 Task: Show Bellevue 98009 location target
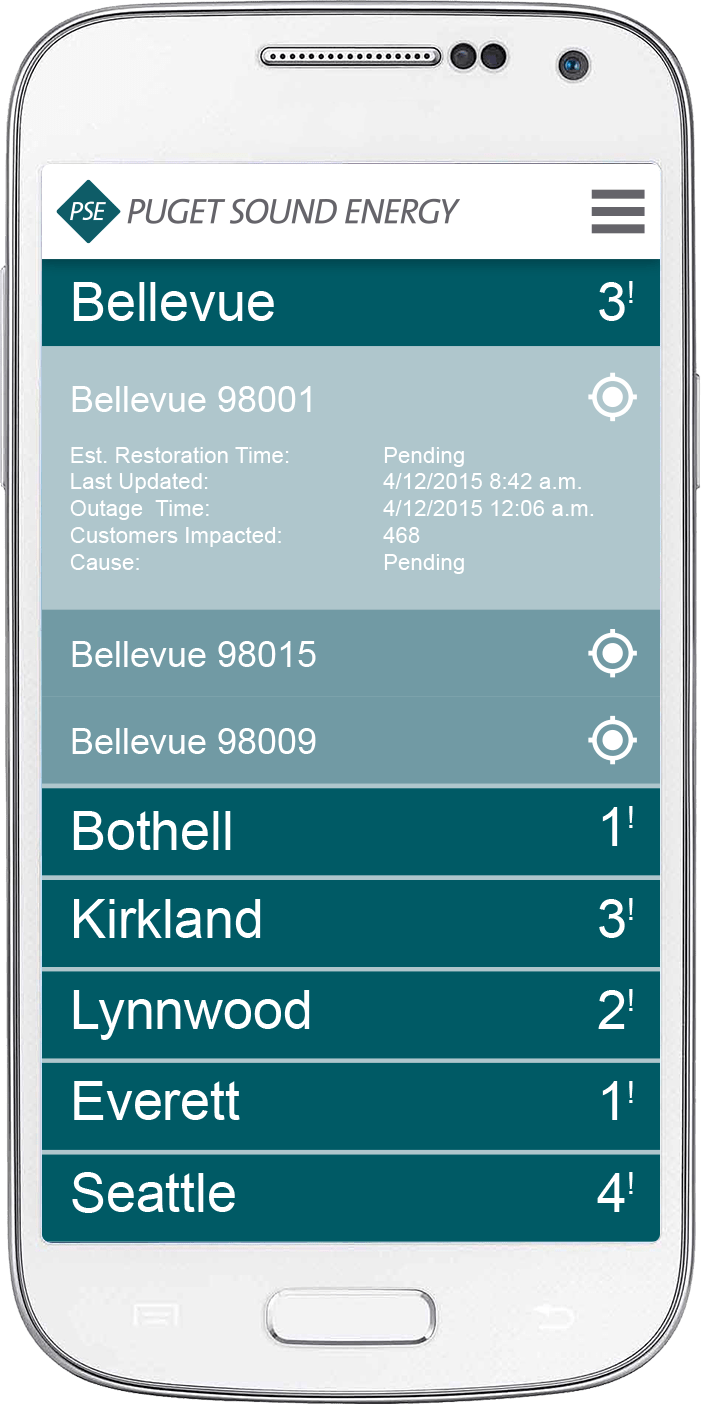coord(612,741)
